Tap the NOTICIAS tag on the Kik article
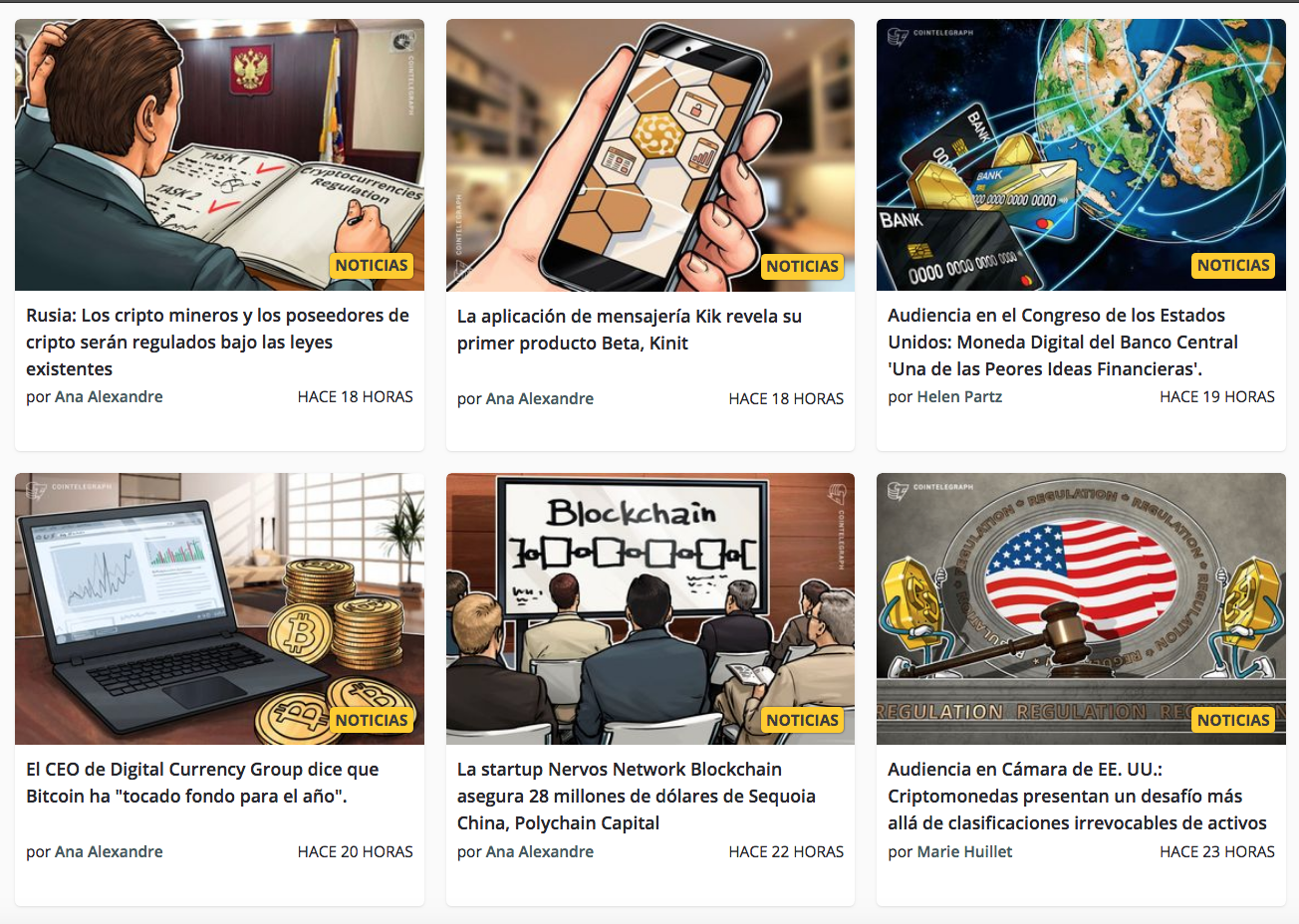This screenshot has width=1299, height=924. (x=802, y=266)
